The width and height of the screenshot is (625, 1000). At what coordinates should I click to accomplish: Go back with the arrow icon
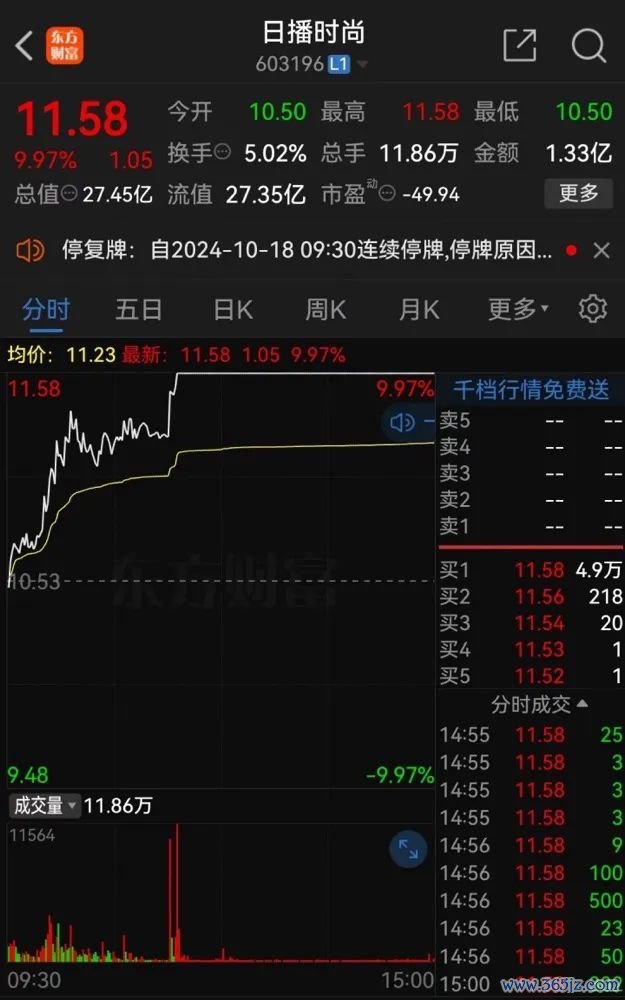[x=24, y=46]
